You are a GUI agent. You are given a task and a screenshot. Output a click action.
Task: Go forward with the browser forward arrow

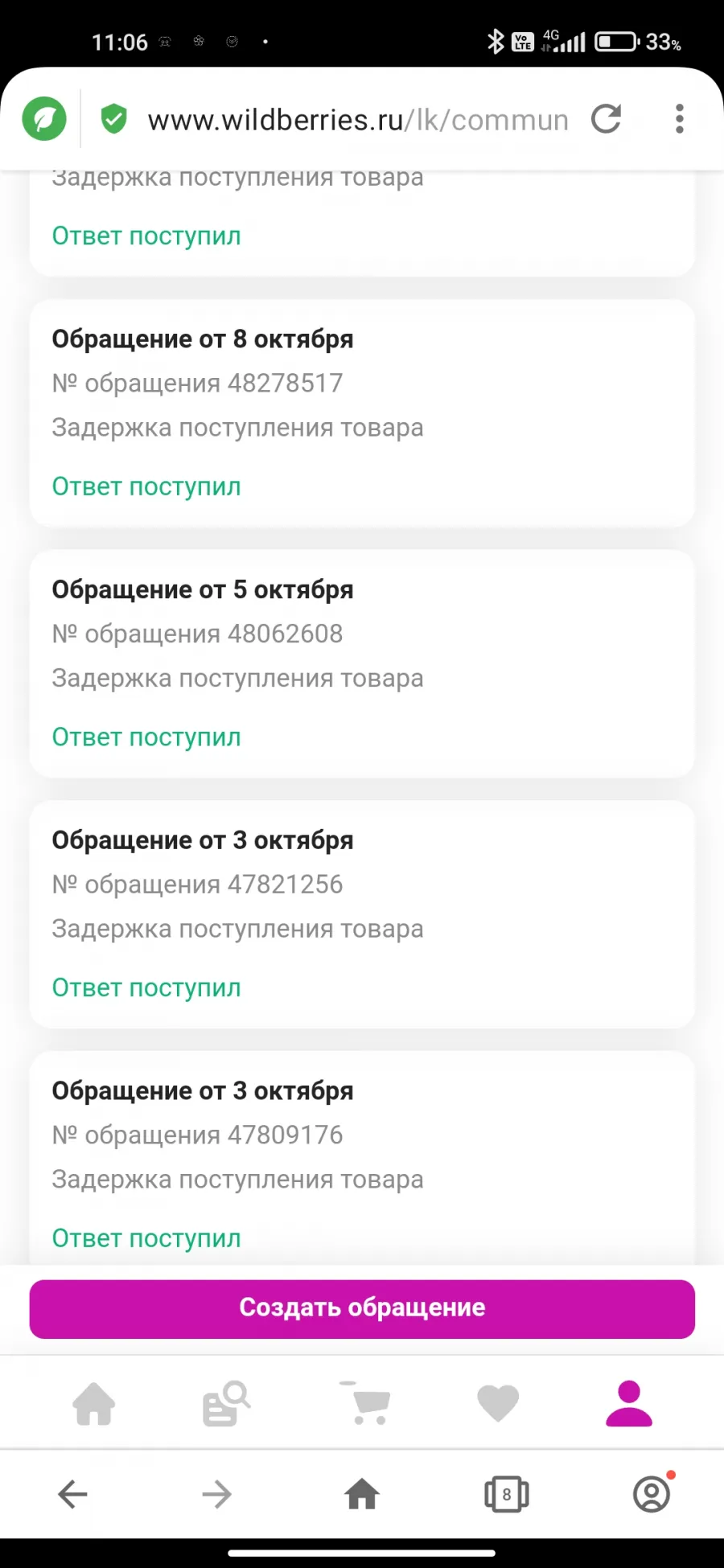click(x=217, y=1495)
